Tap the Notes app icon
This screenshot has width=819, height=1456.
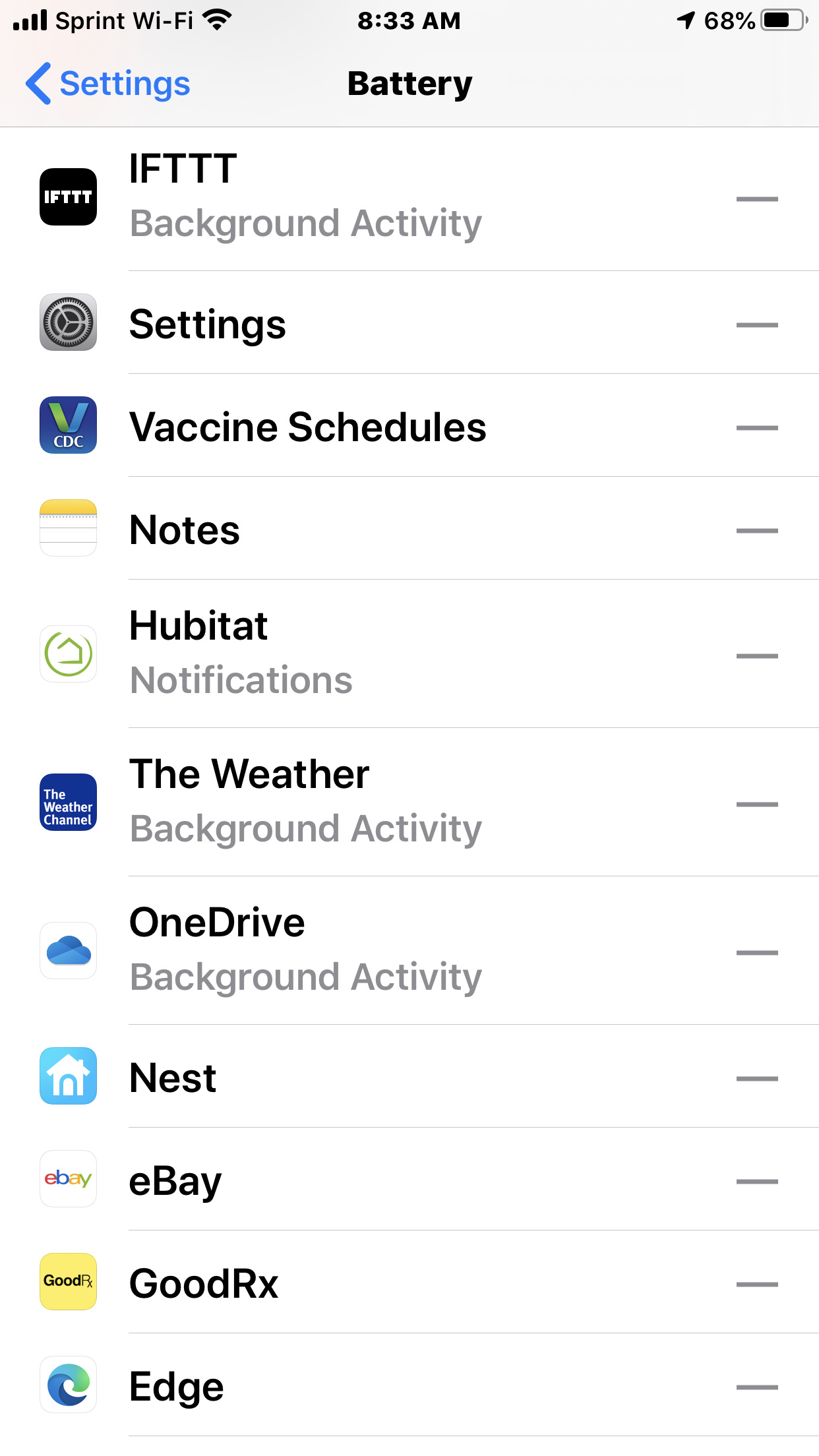coord(68,528)
